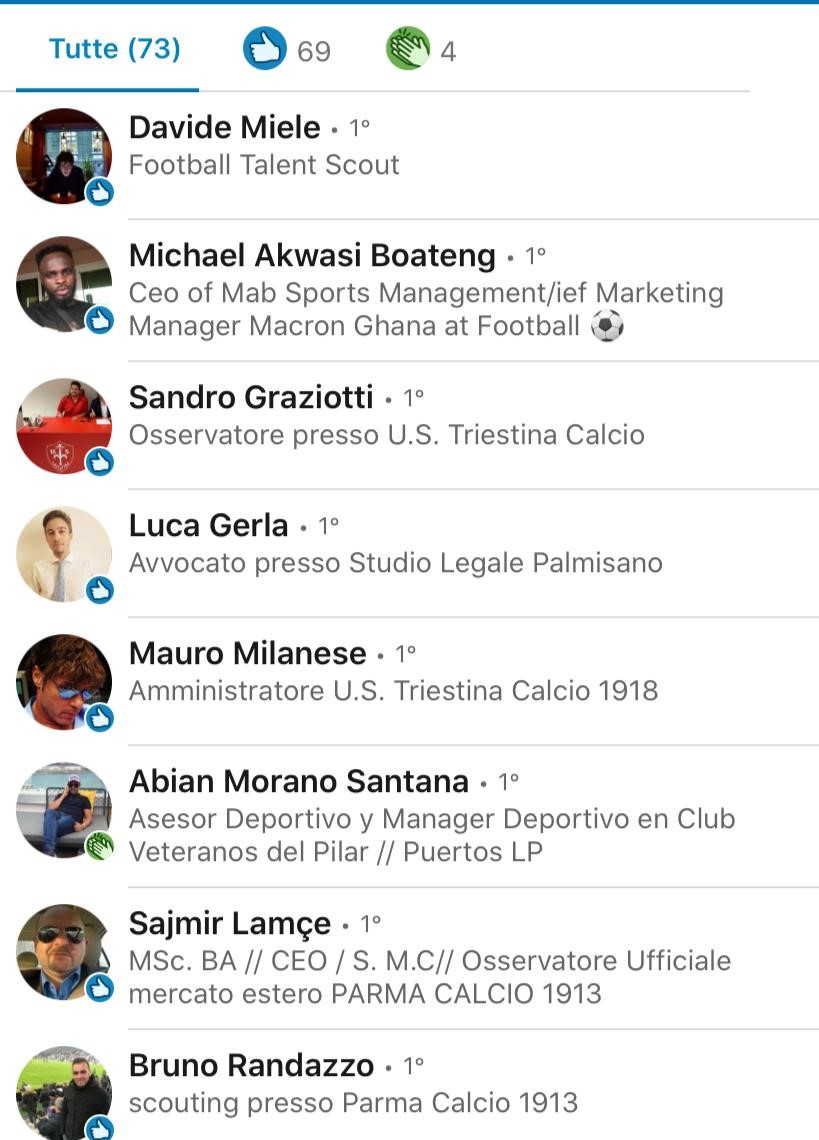Filter reactions by the 69 likes tab
Image resolution: width=819 pixels, height=1140 pixels.
coord(287,50)
